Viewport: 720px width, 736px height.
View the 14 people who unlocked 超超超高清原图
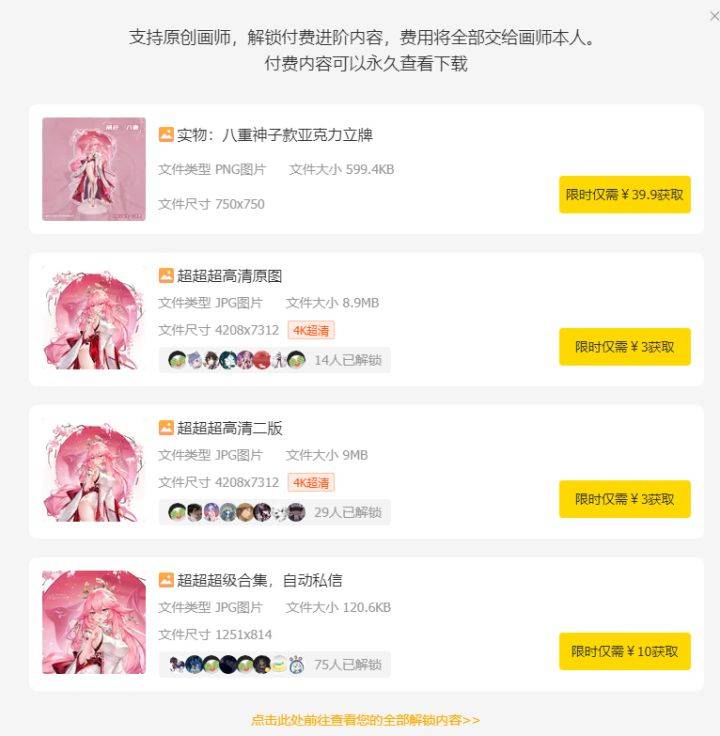(x=275, y=360)
